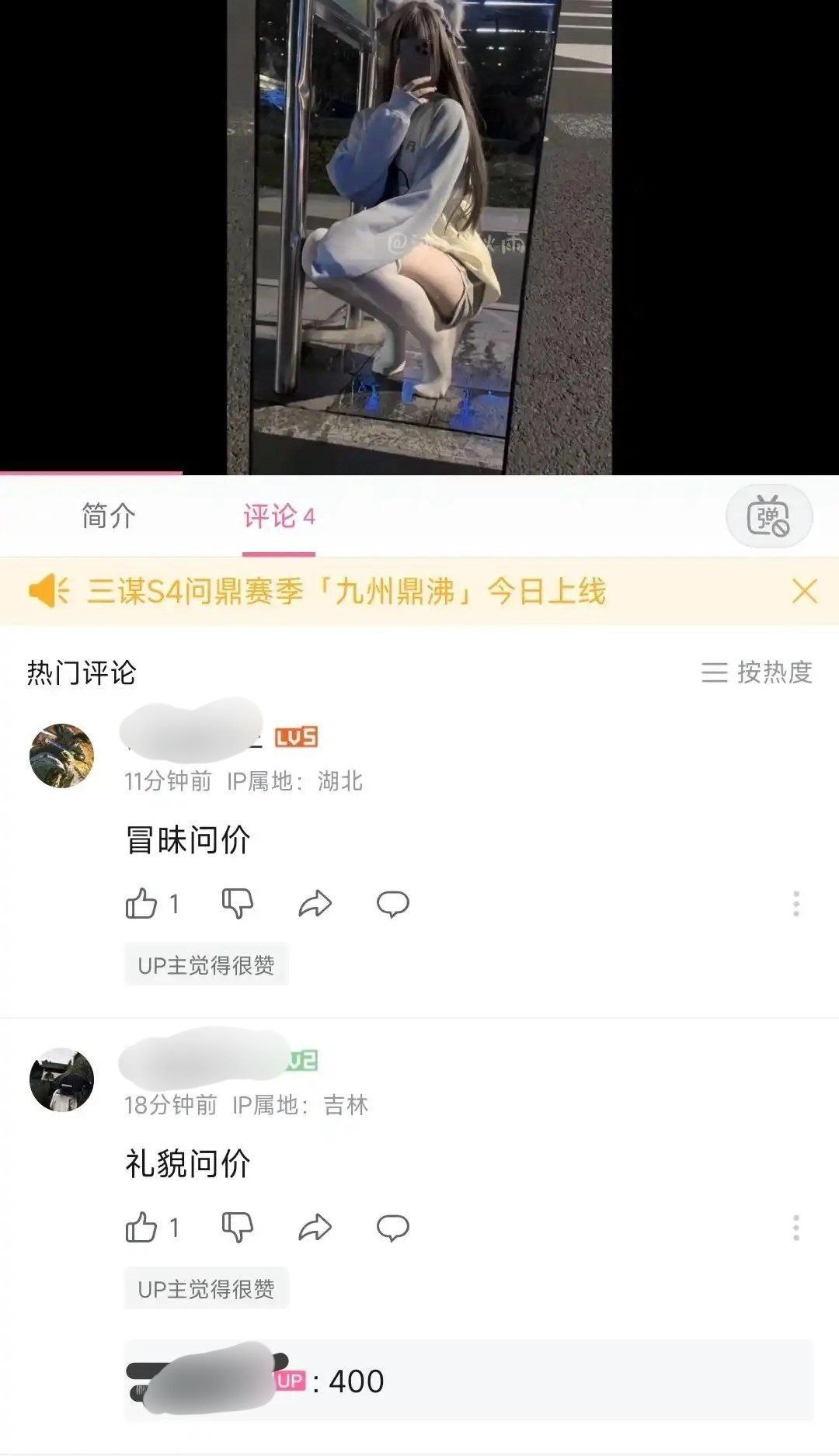
Task: Dislike the comment saying 冒昧问价
Action: [238, 902]
